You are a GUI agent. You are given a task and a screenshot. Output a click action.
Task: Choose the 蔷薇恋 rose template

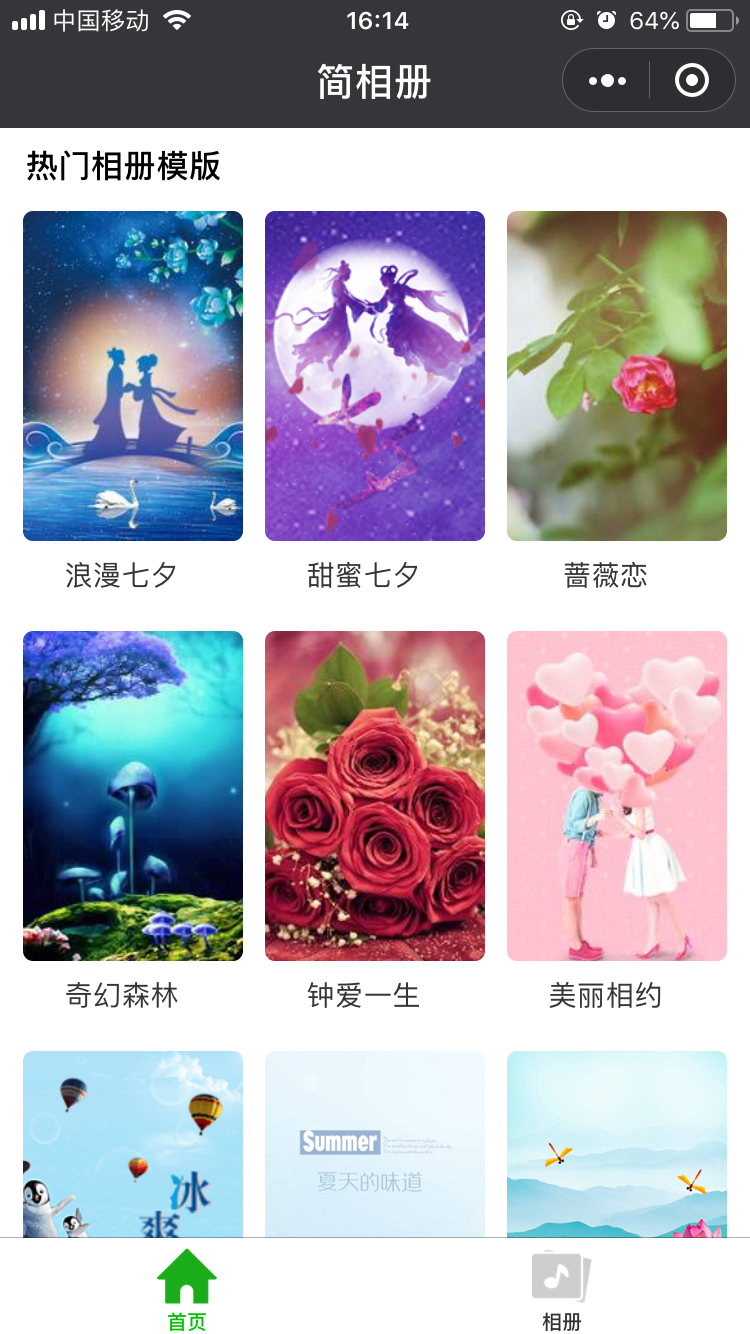[617, 376]
